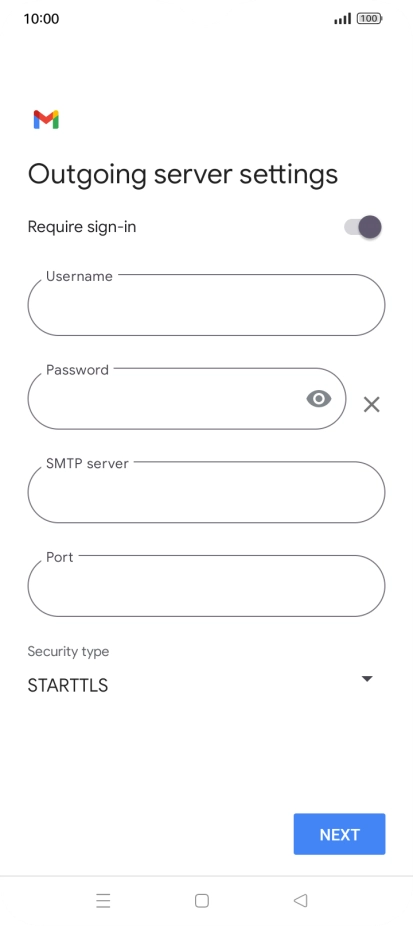The height and width of the screenshot is (926, 413).
Task: Select the SMTP server field
Action: [x=206, y=492]
